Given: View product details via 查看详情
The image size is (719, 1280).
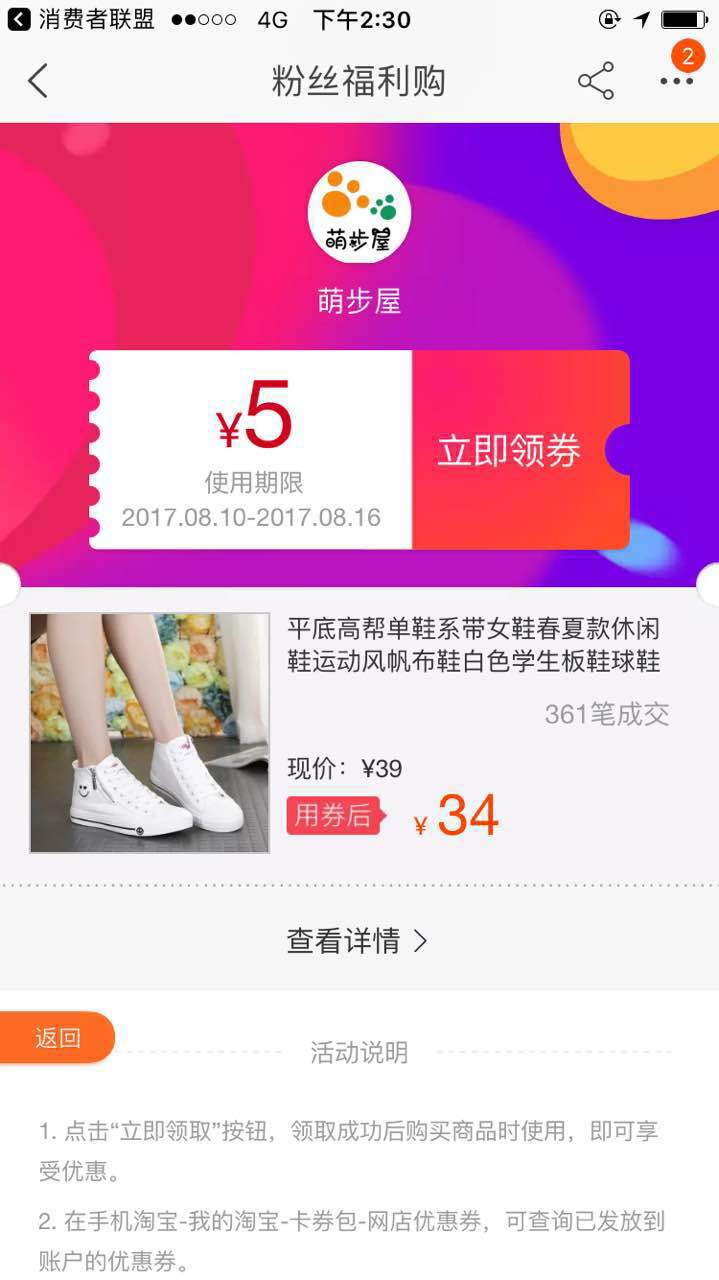Looking at the screenshot, I should [357, 940].
